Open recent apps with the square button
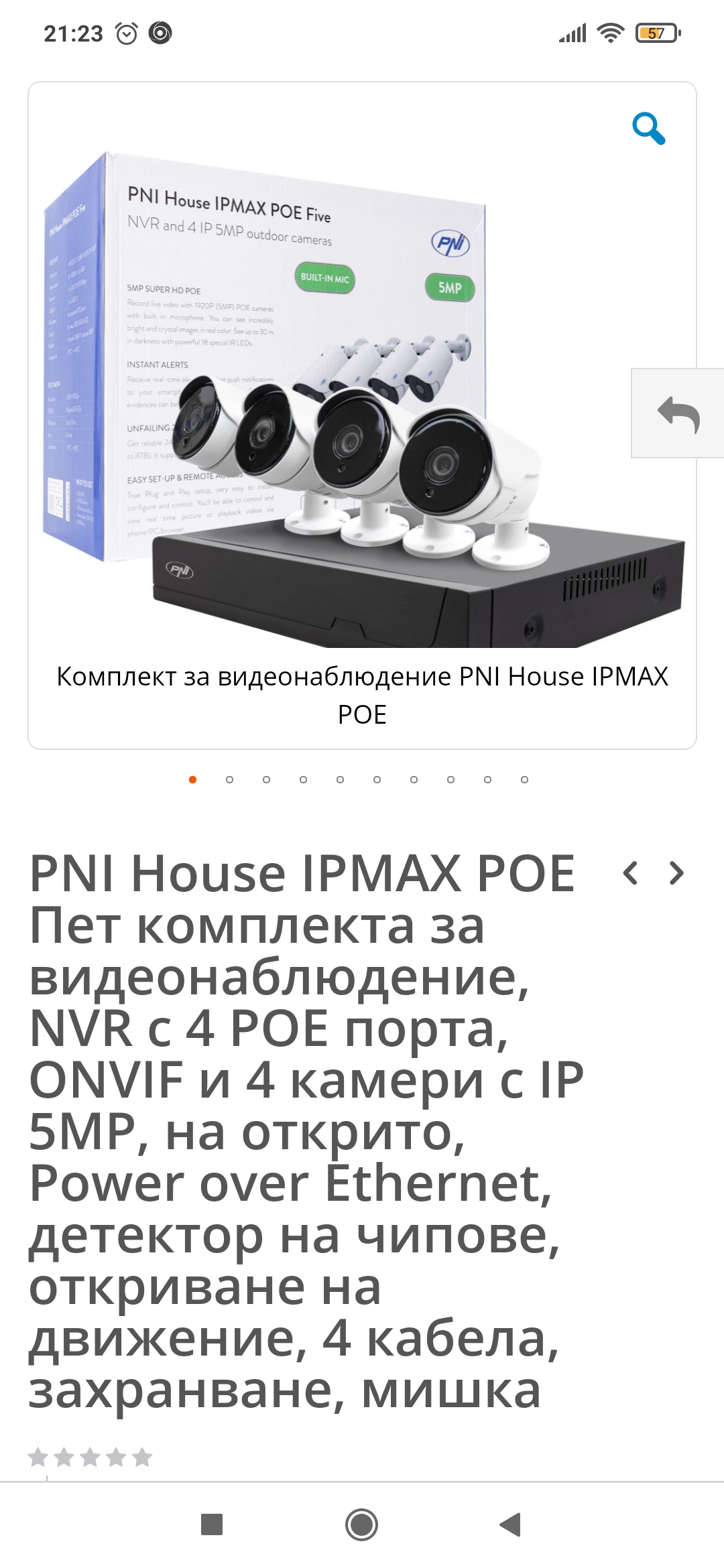Image resolution: width=724 pixels, height=1568 pixels. 212,1524
